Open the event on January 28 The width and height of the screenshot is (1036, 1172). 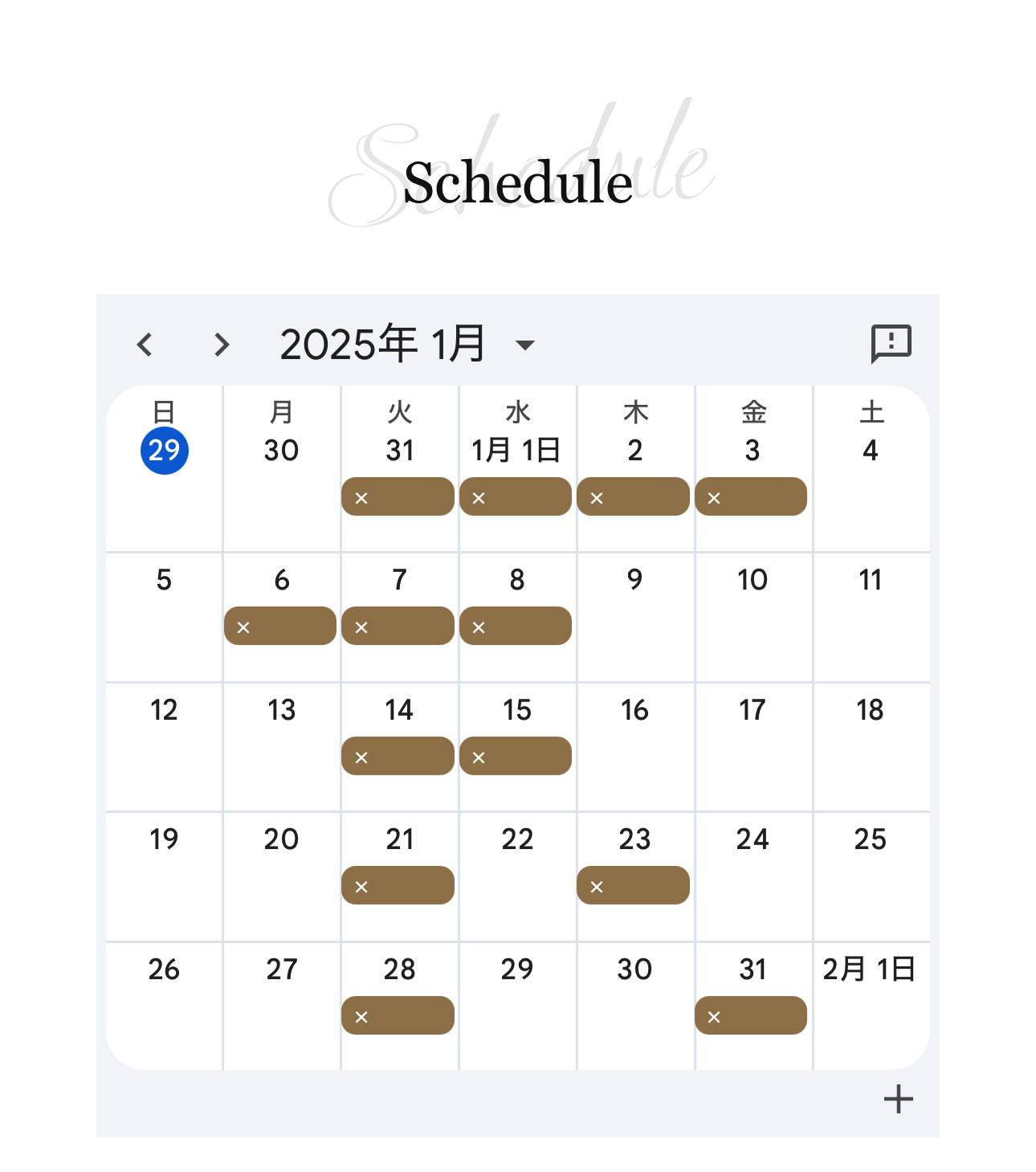[398, 1016]
